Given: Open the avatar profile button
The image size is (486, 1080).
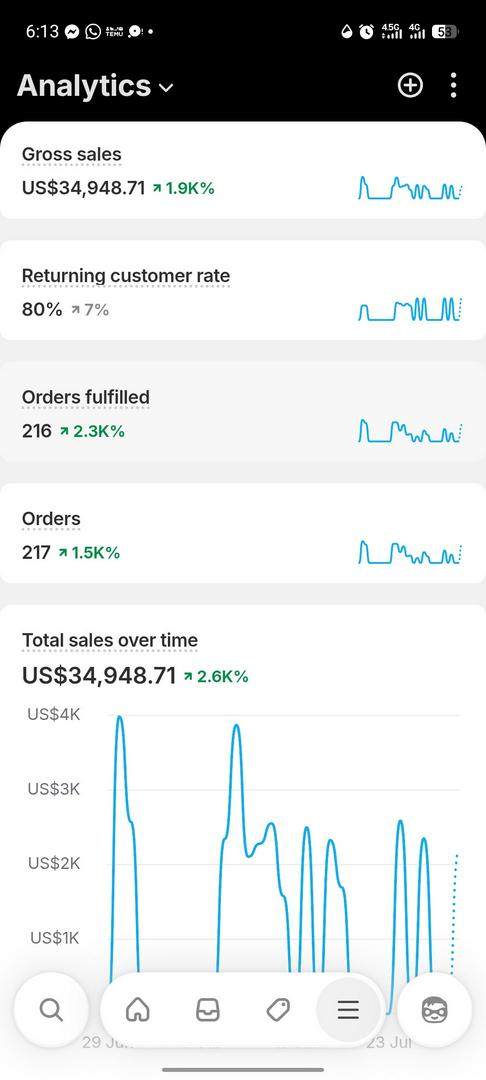Looking at the screenshot, I should pyautogui.click(x=434, y=1010).
